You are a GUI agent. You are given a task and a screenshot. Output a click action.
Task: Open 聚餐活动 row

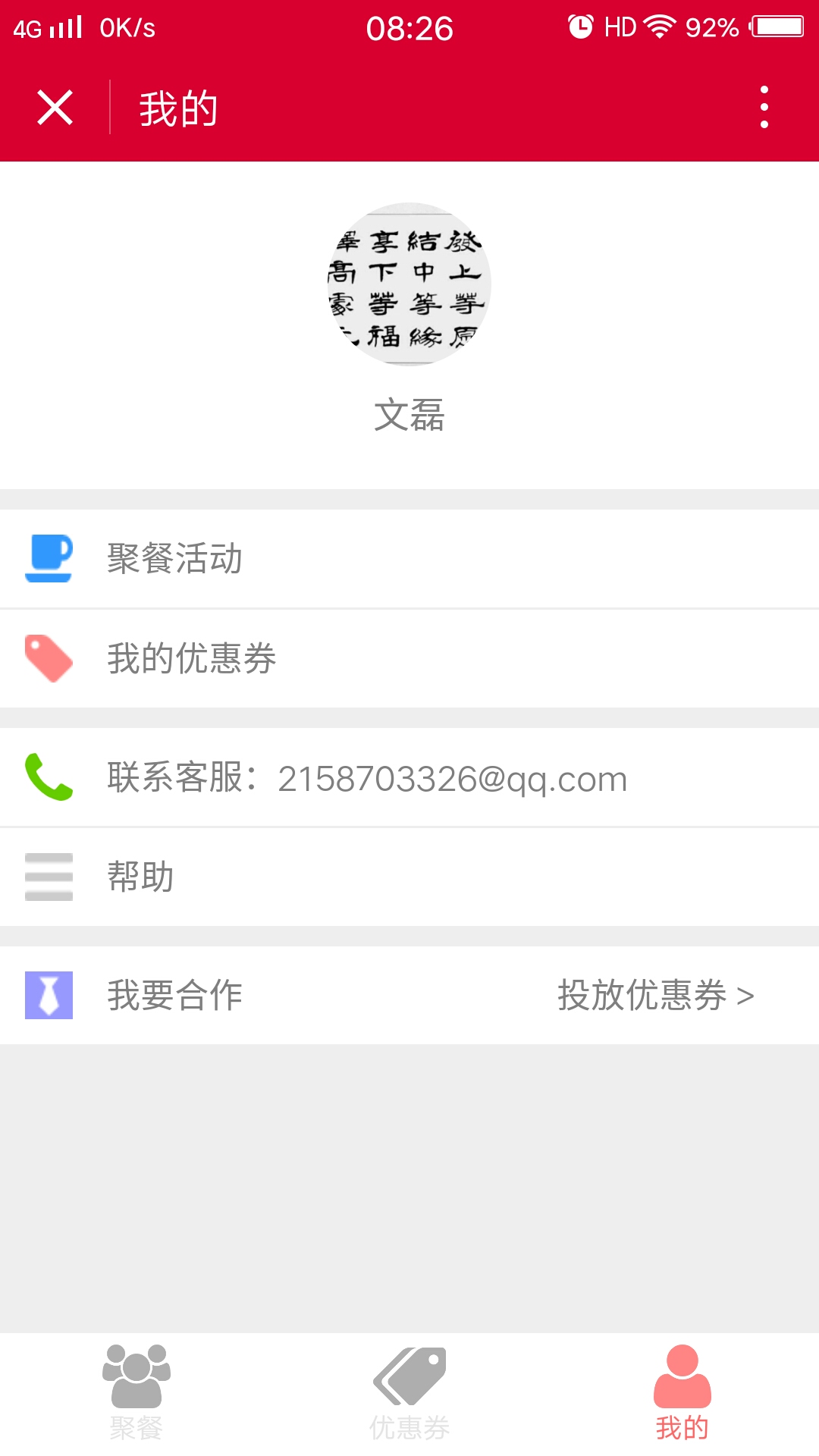pyautogui.click(x=409, y=559)
